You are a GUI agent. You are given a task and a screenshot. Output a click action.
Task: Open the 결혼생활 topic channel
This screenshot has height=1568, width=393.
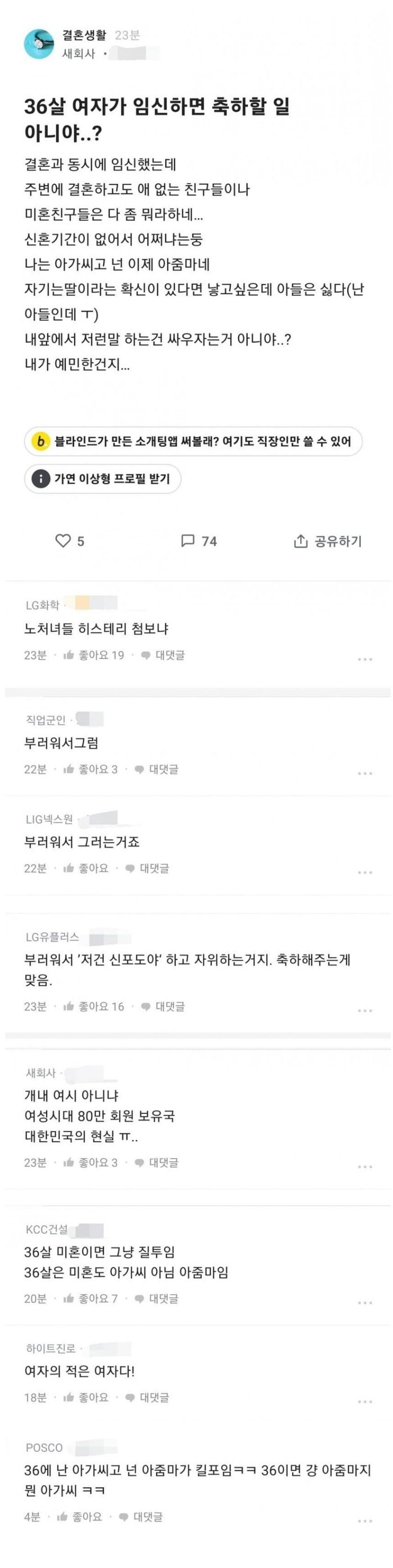[84, 35]
